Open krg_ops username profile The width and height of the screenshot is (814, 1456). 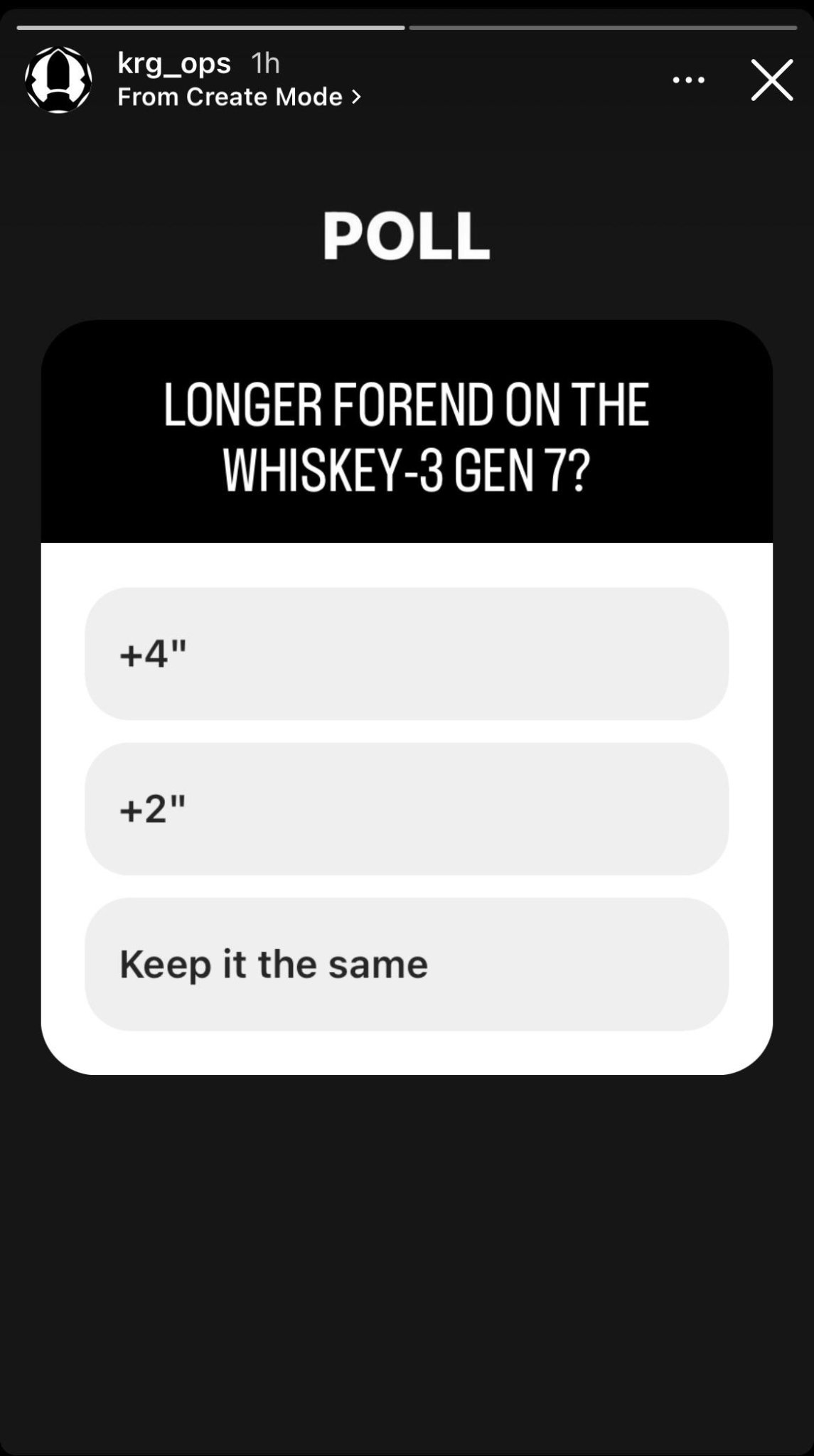point(173,63)
